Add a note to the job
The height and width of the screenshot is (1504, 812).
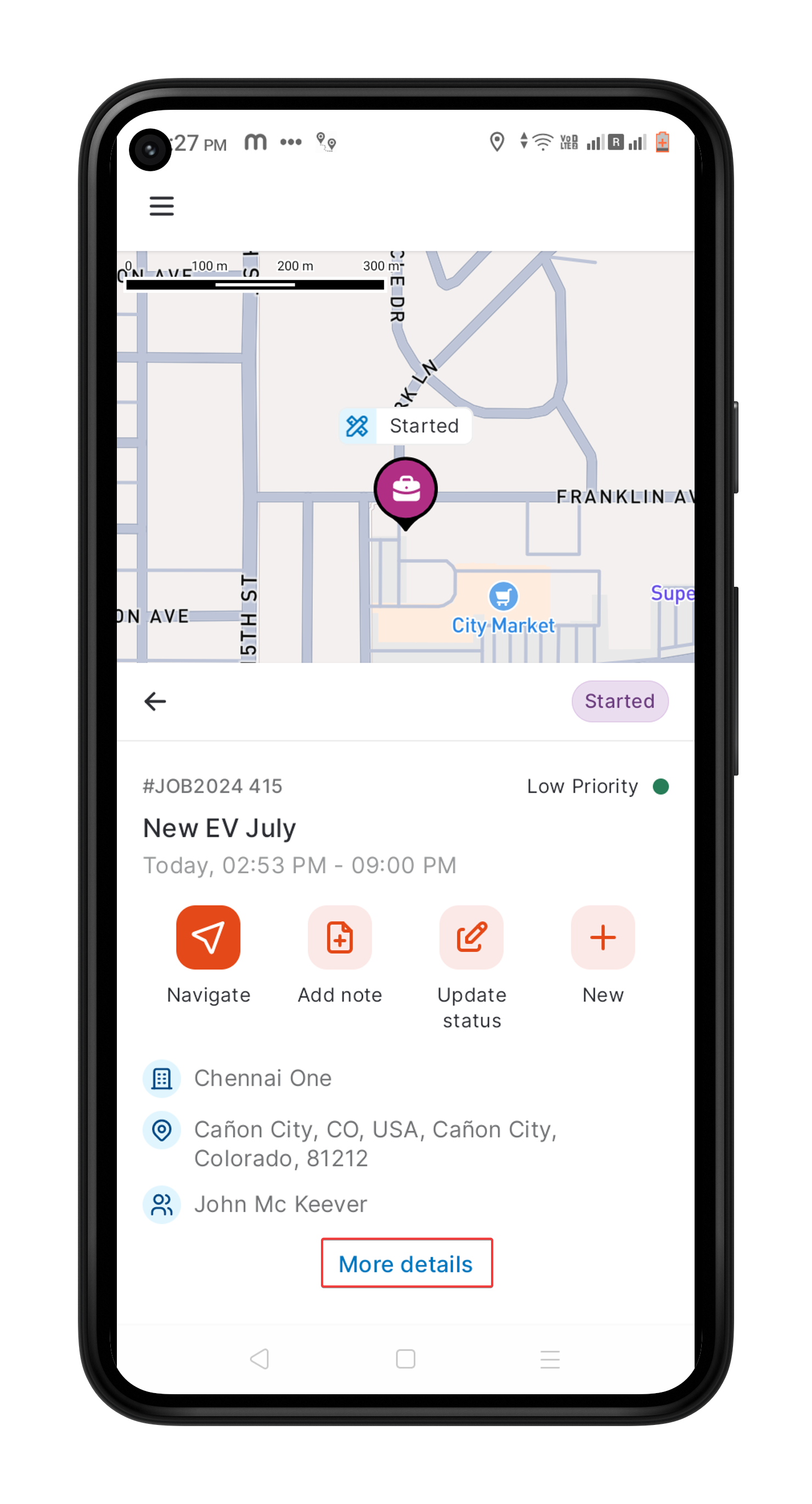(340, 938)
